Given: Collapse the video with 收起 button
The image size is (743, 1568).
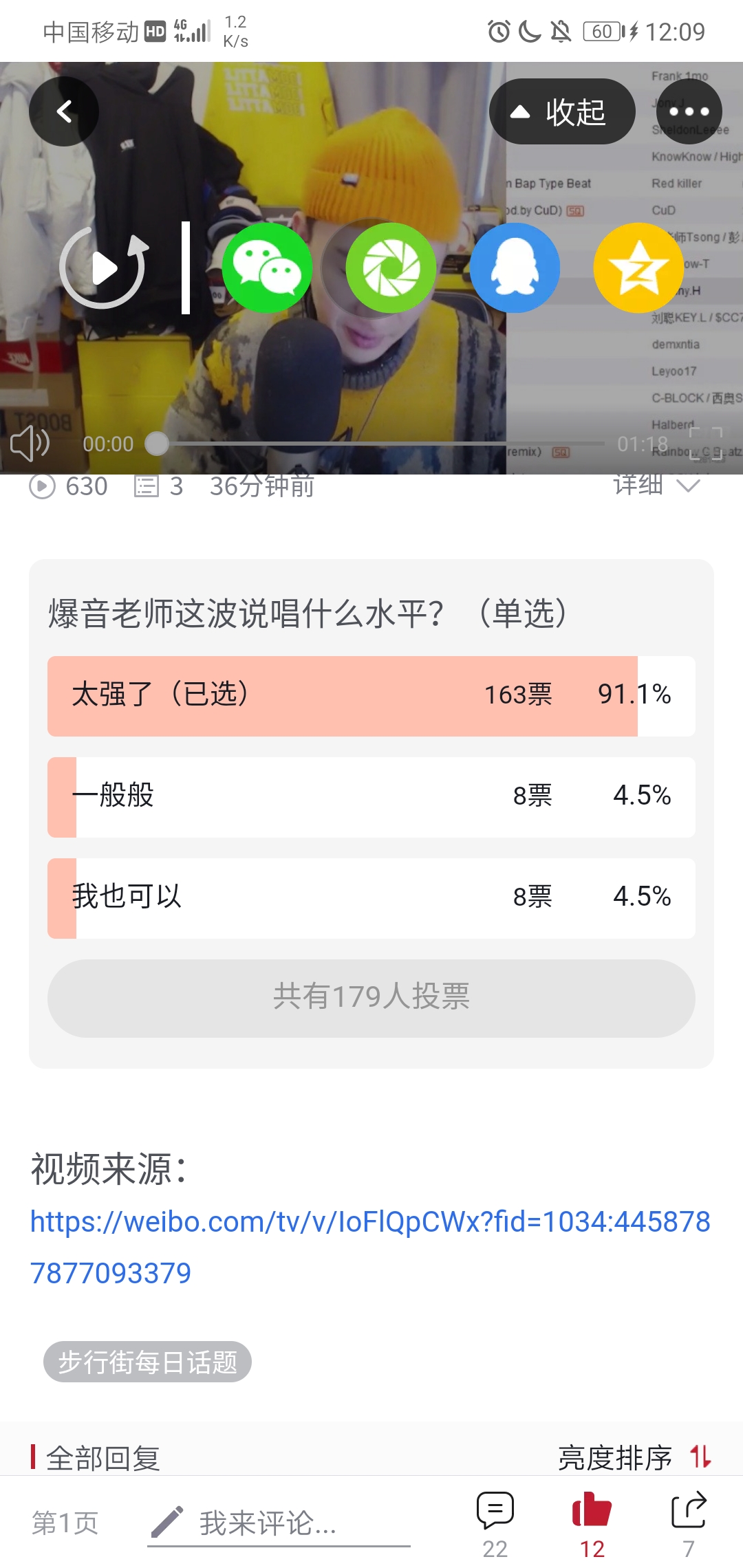Looking at the screenshot, I should (562, 111).
